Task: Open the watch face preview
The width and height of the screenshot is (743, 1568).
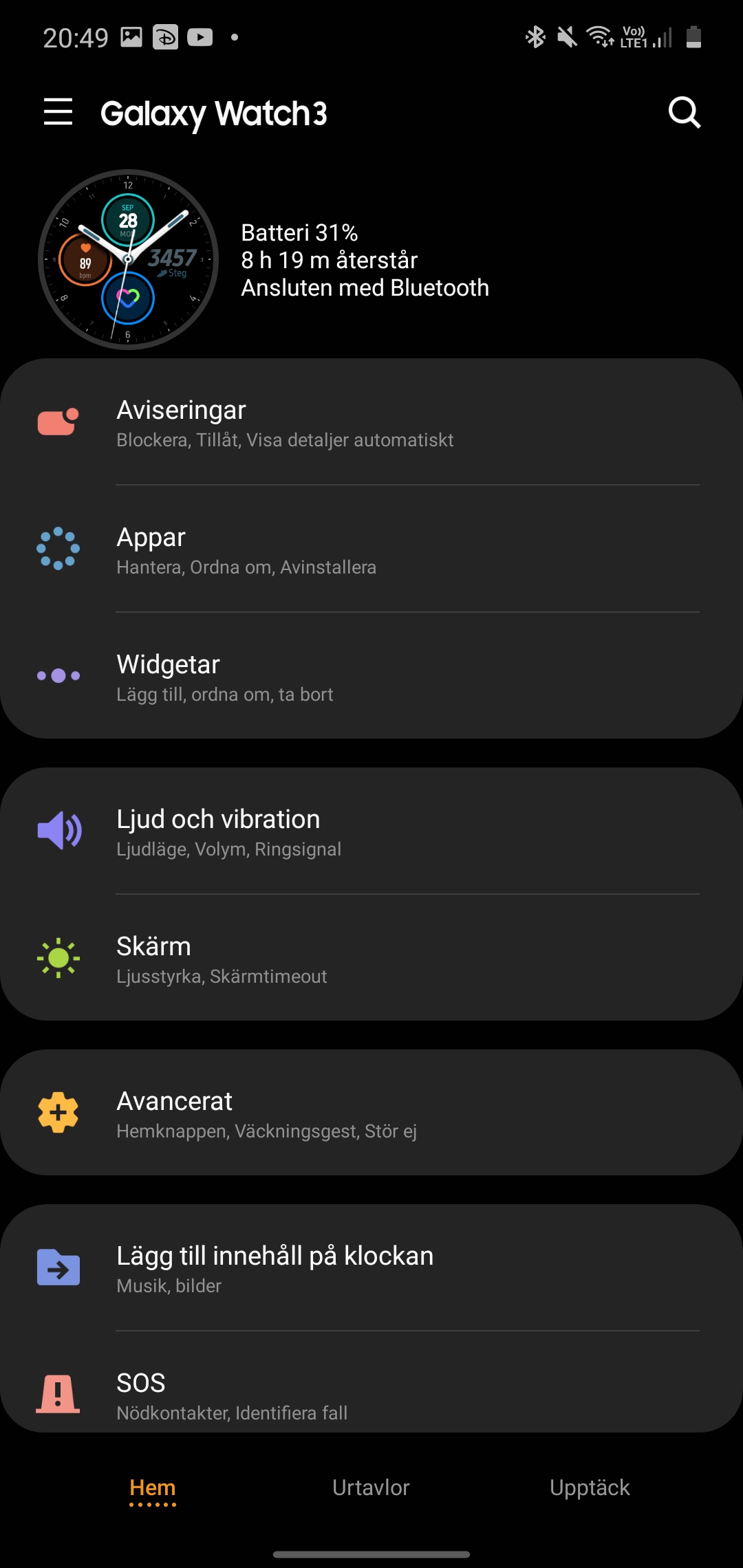Action: click(x=128, y=260)
